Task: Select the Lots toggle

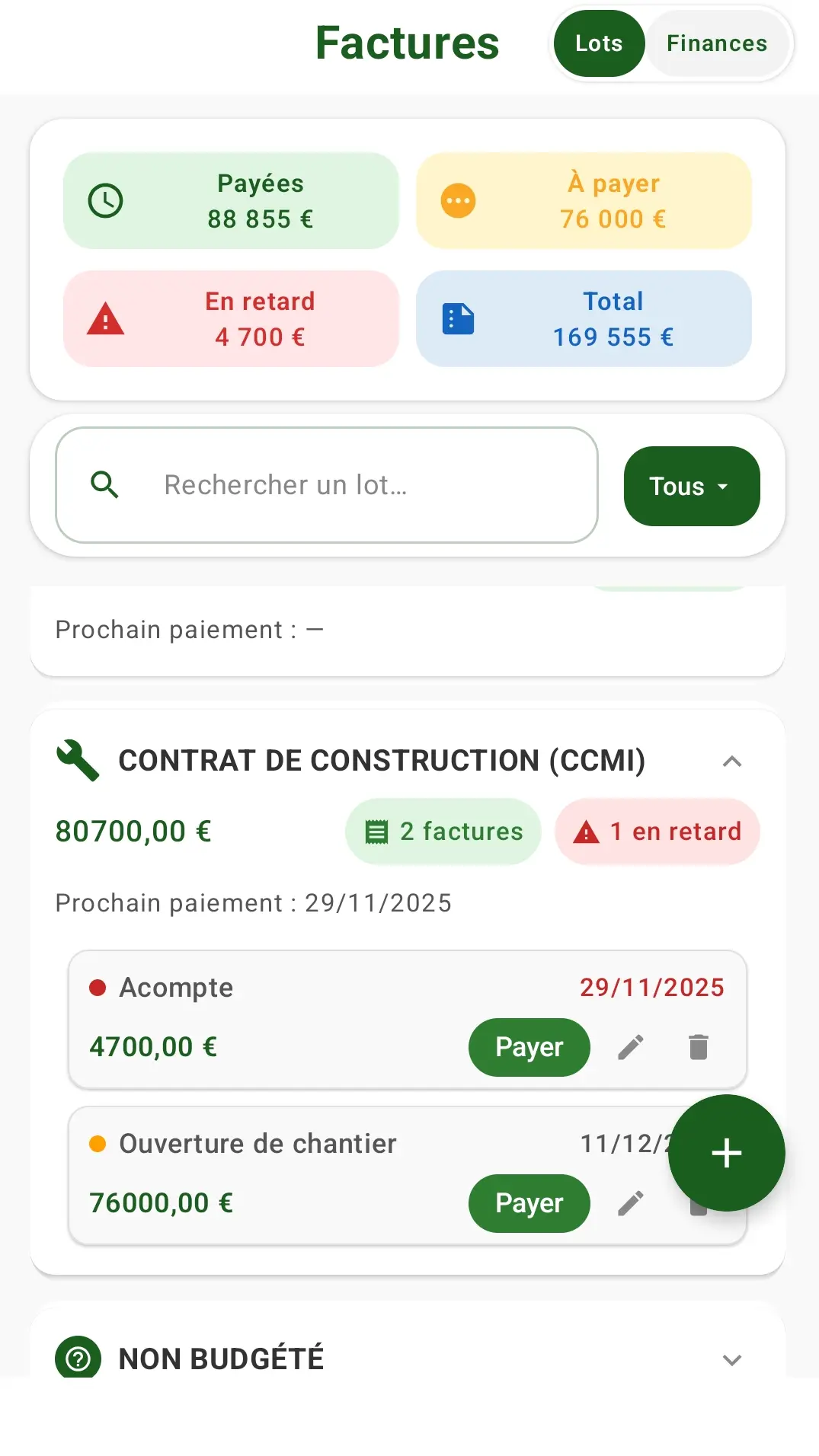Action: click(598, 43)
